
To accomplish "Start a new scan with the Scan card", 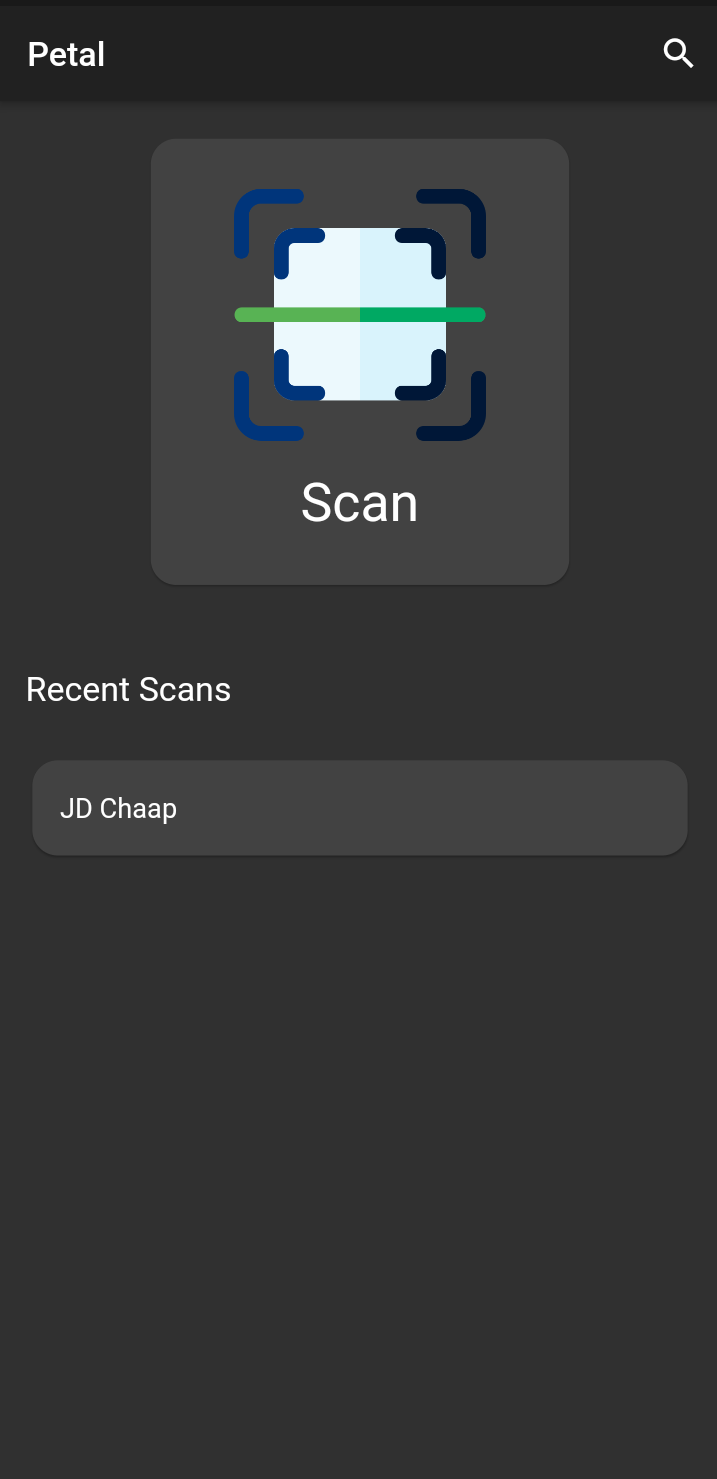I will click(x=360, y=362).
